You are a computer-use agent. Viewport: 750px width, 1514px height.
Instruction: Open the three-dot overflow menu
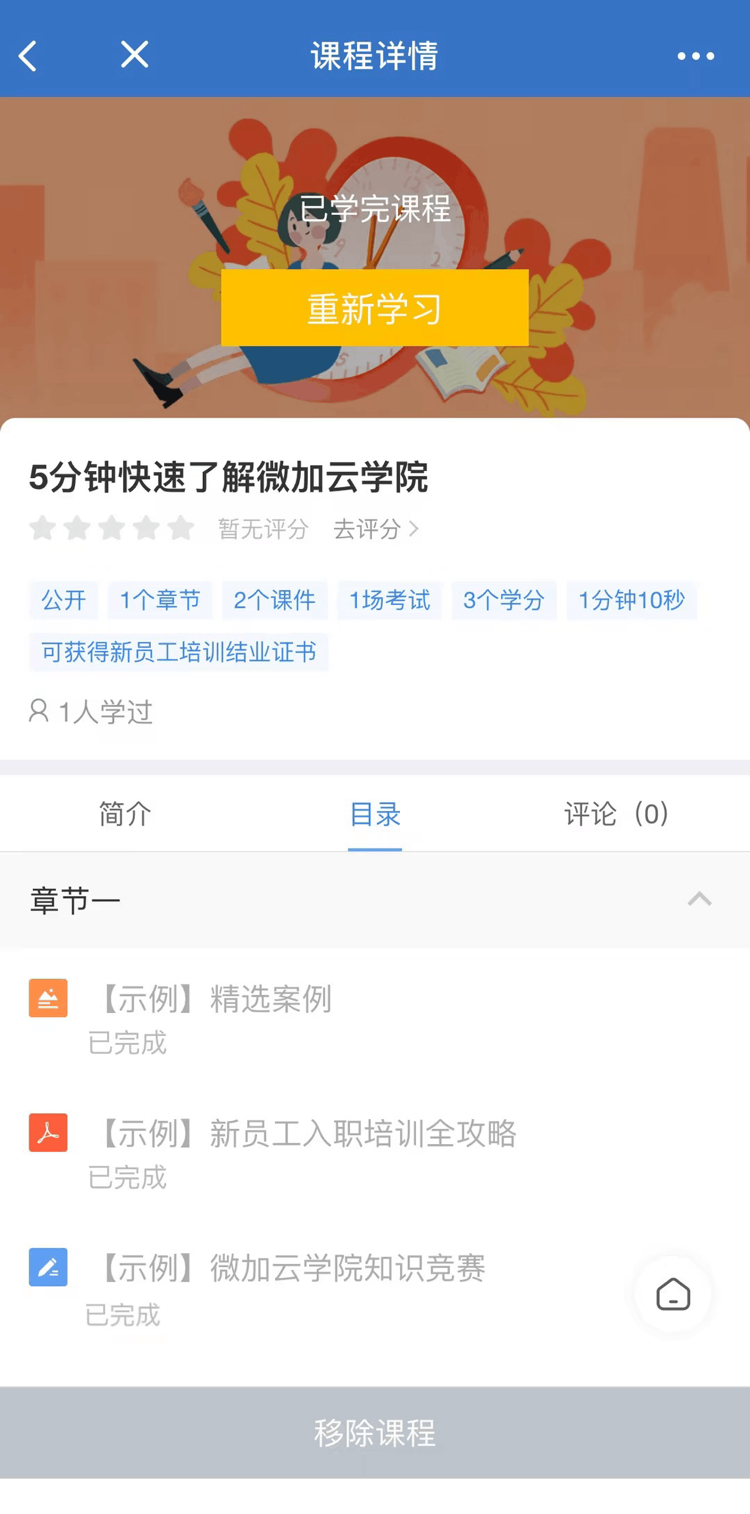tap(695, 56)
